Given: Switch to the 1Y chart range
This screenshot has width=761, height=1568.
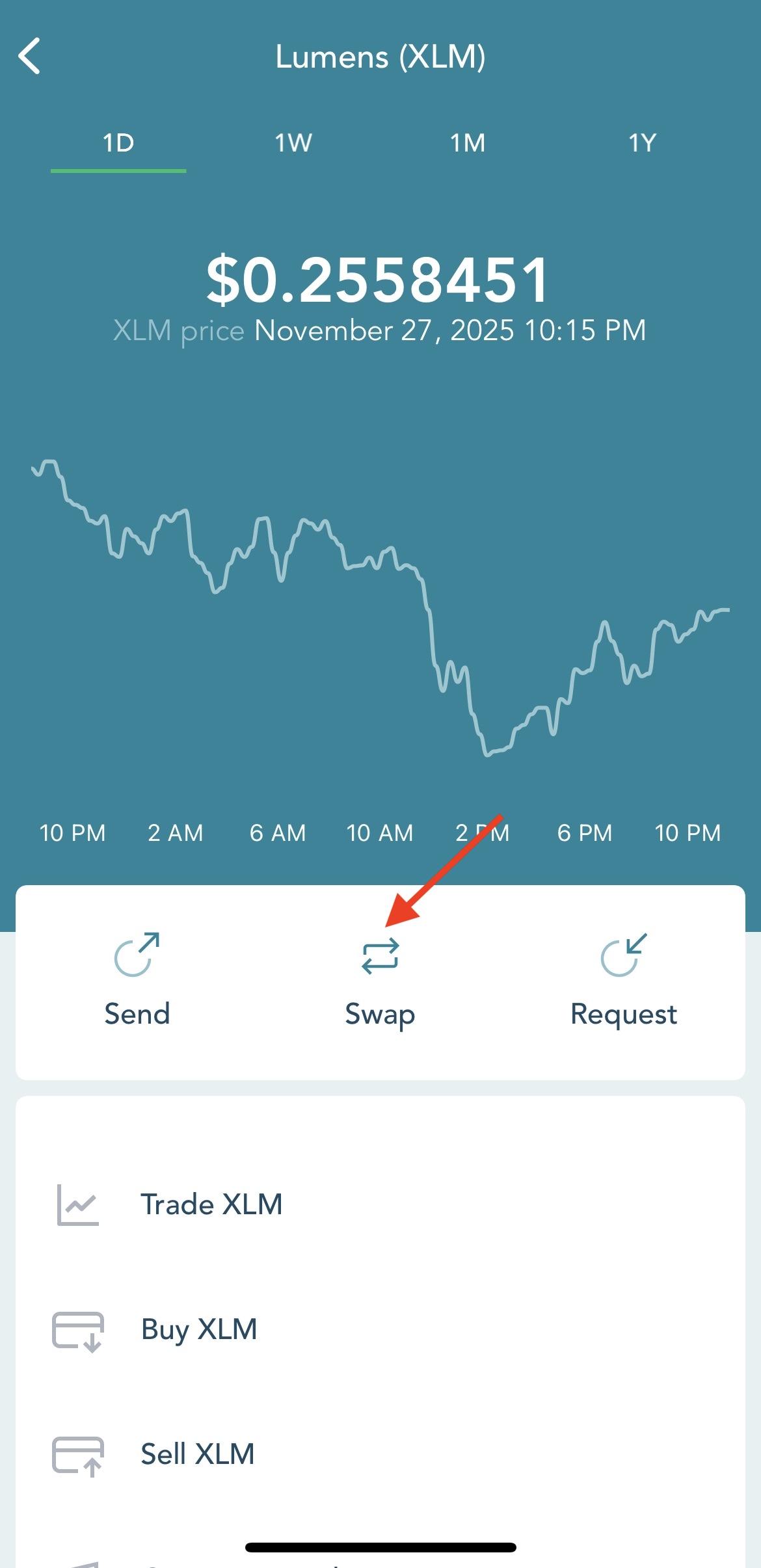Looking at the screenshot, I should coord(642,143).
